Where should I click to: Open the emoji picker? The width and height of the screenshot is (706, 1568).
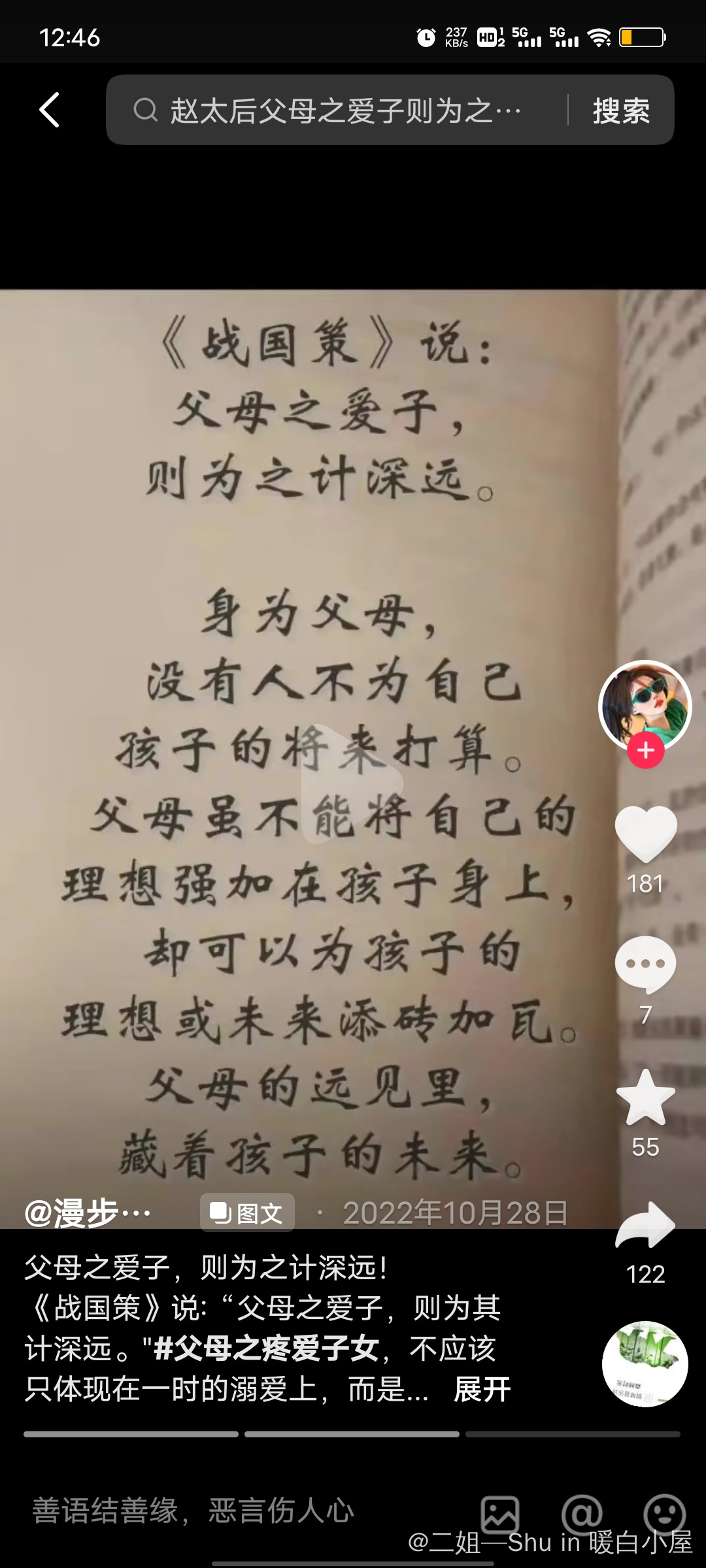(x=664, y=1514)
